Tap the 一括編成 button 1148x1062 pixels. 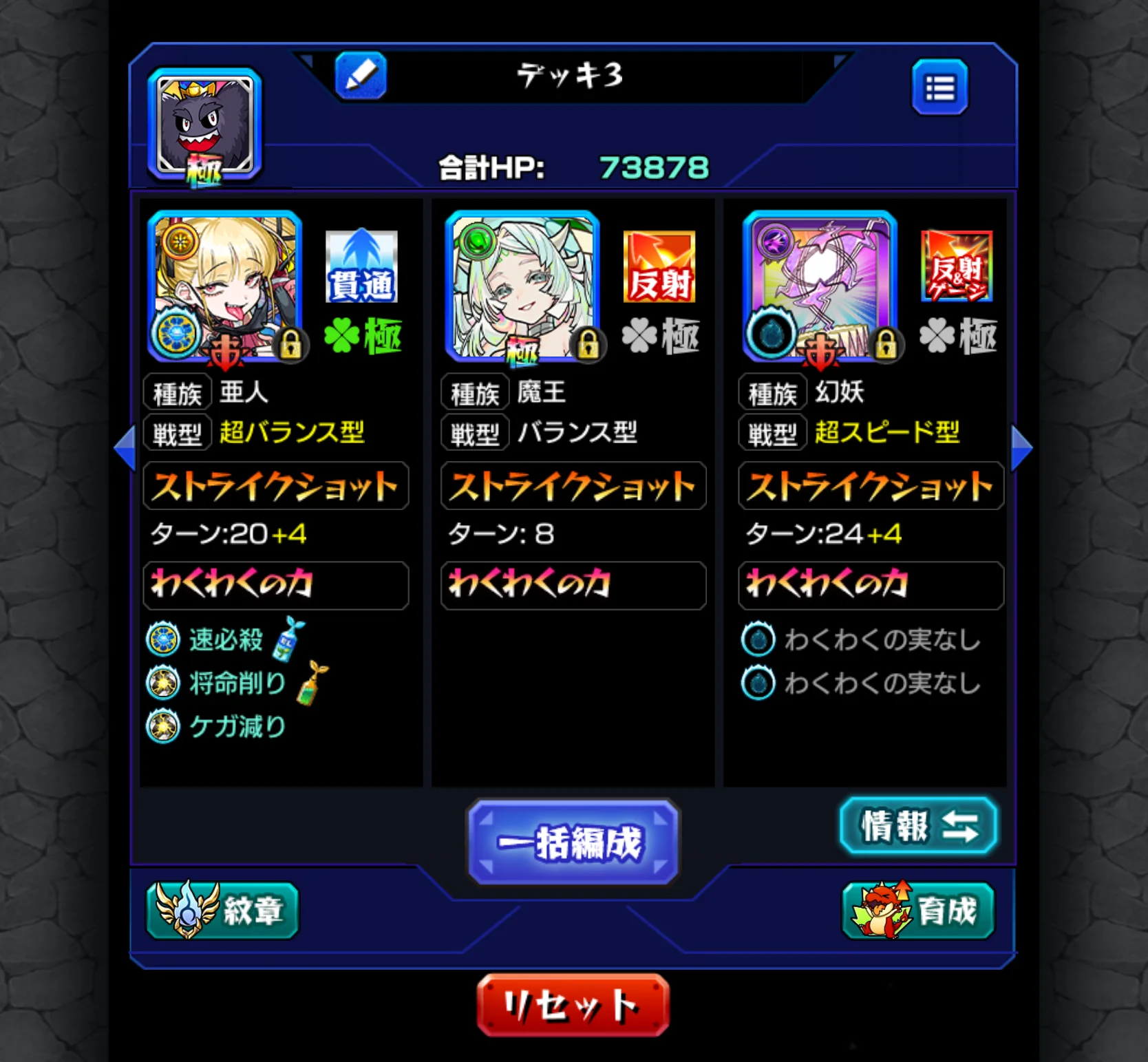pos(573,842)
